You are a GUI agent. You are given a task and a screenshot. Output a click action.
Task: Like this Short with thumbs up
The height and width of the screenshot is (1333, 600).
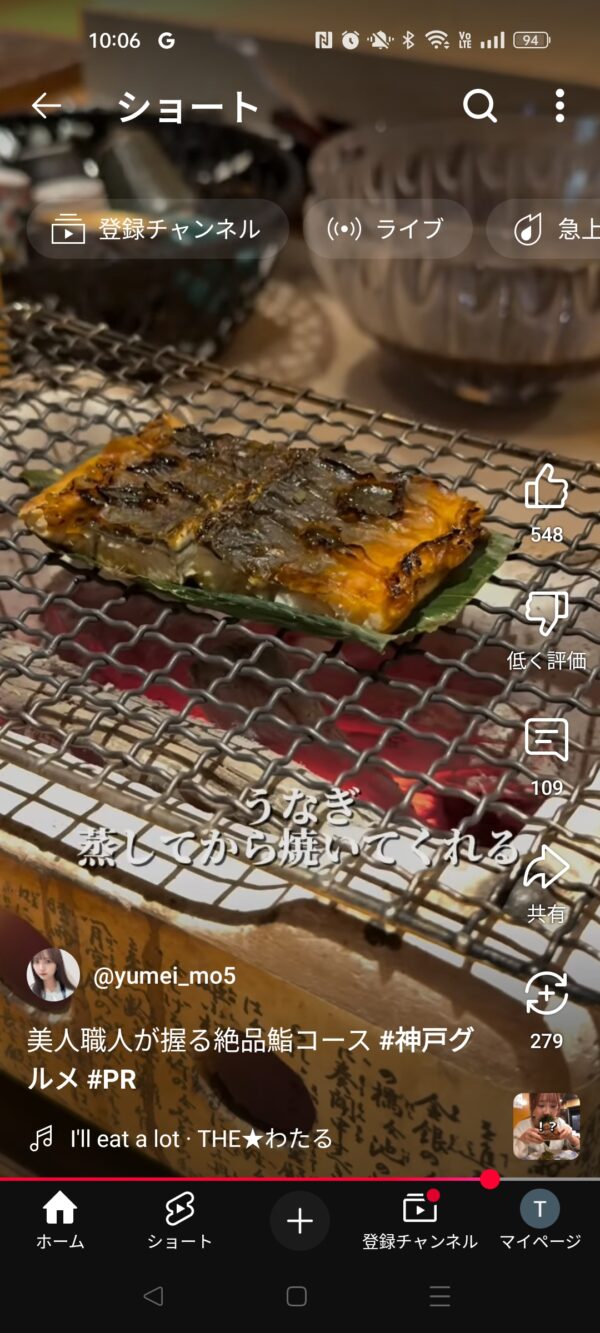pos(546,487)
